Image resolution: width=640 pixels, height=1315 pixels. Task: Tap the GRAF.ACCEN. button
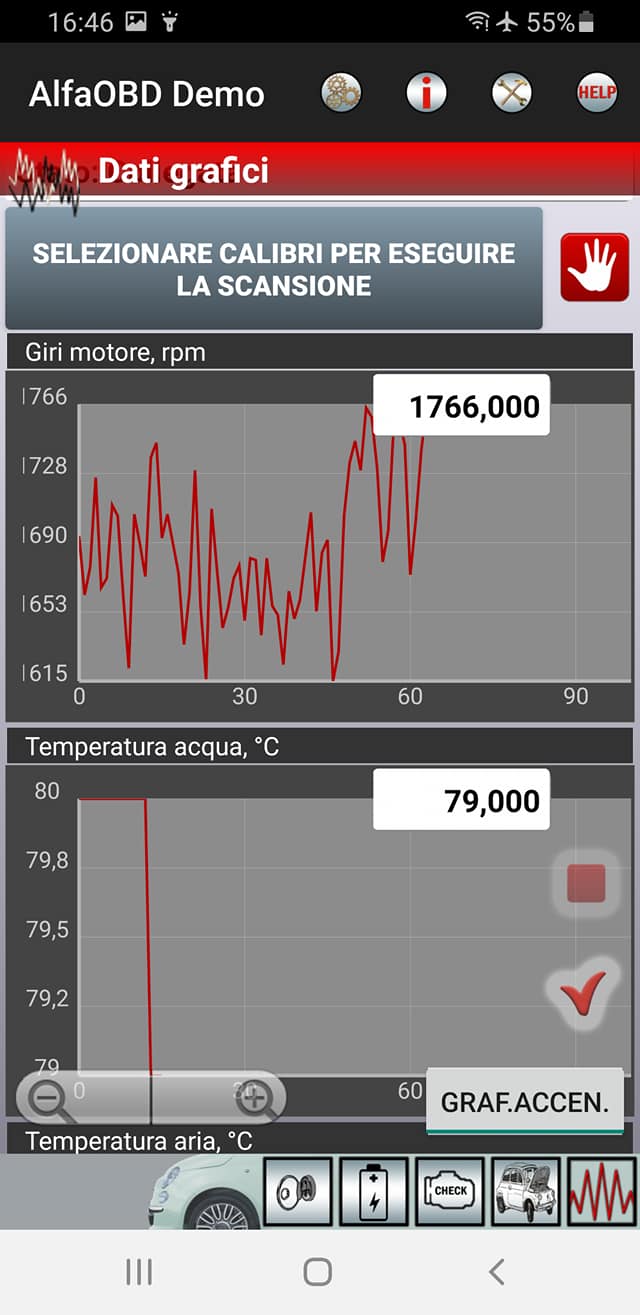(x=525, y=1102)
